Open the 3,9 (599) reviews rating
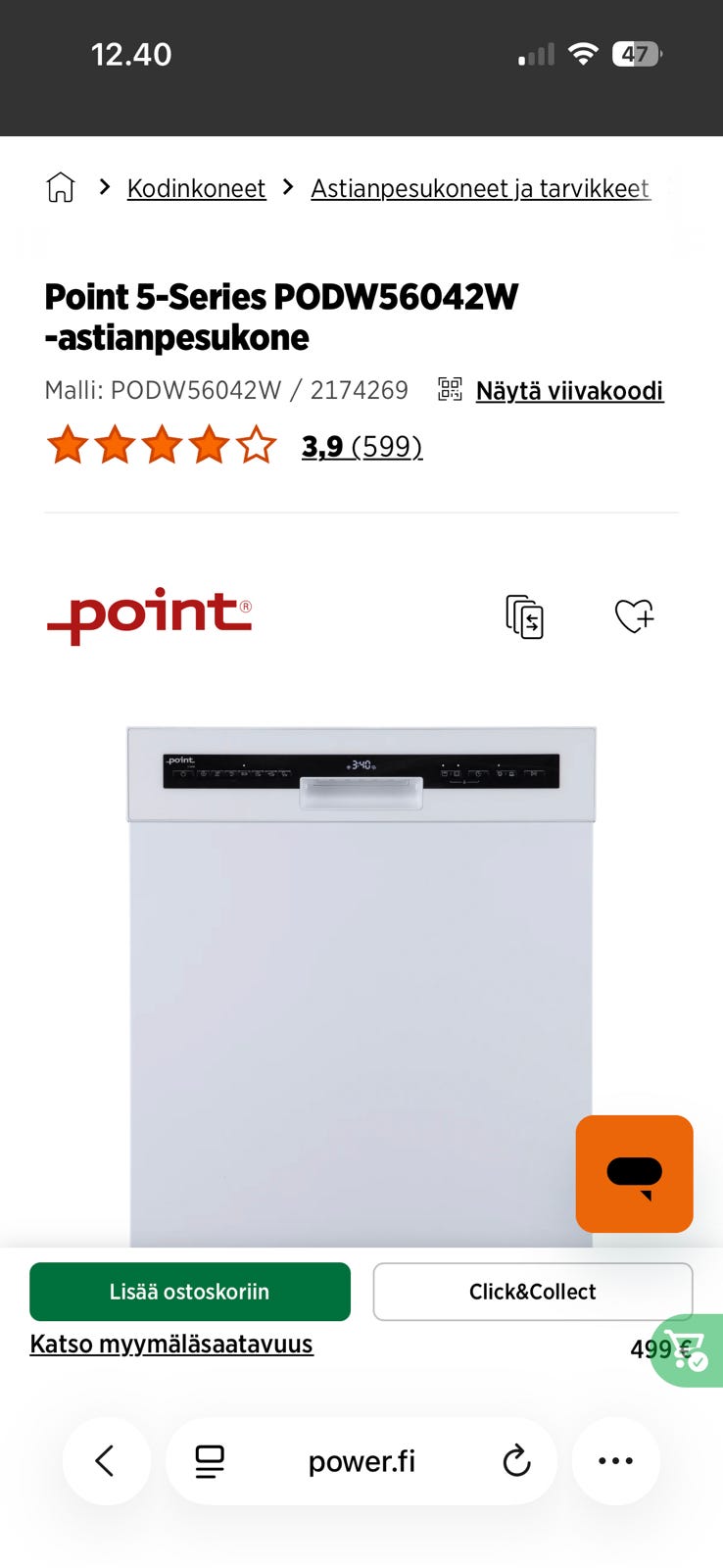Viewport: 723px width, 1568px height. pyautogui.click(x=361, y=446)
